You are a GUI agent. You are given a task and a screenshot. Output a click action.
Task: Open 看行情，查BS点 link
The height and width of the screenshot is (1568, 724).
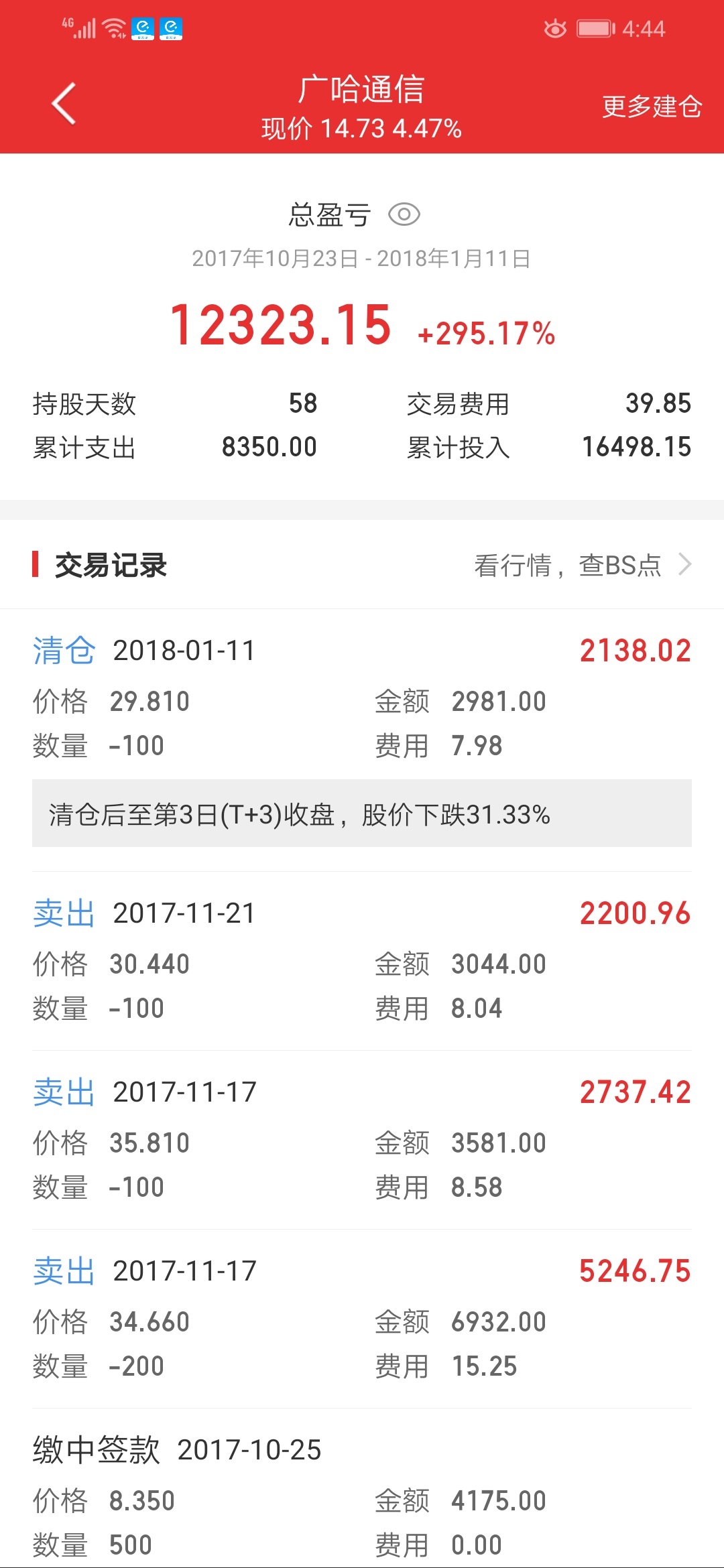pos(583,565)
